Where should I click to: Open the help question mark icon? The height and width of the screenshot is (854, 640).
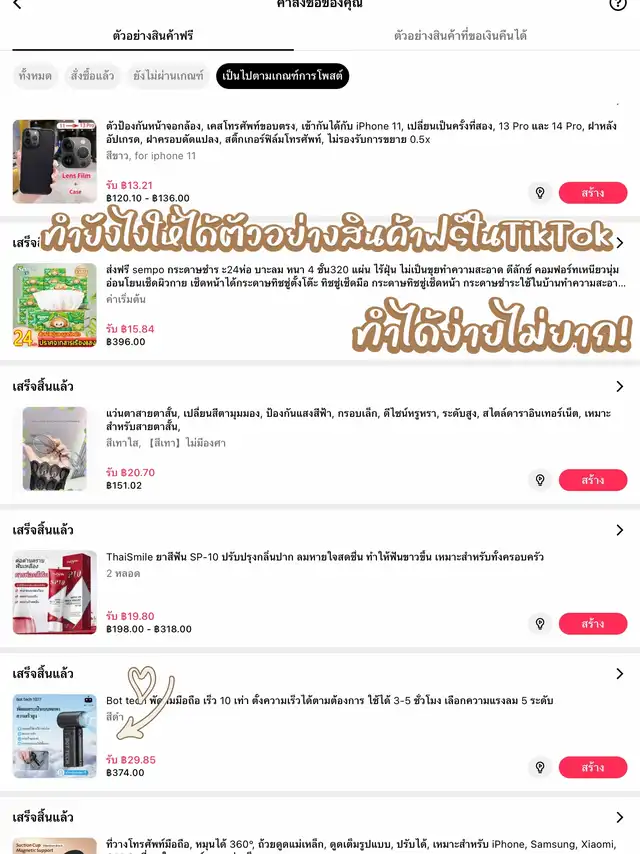pos(618,5)
